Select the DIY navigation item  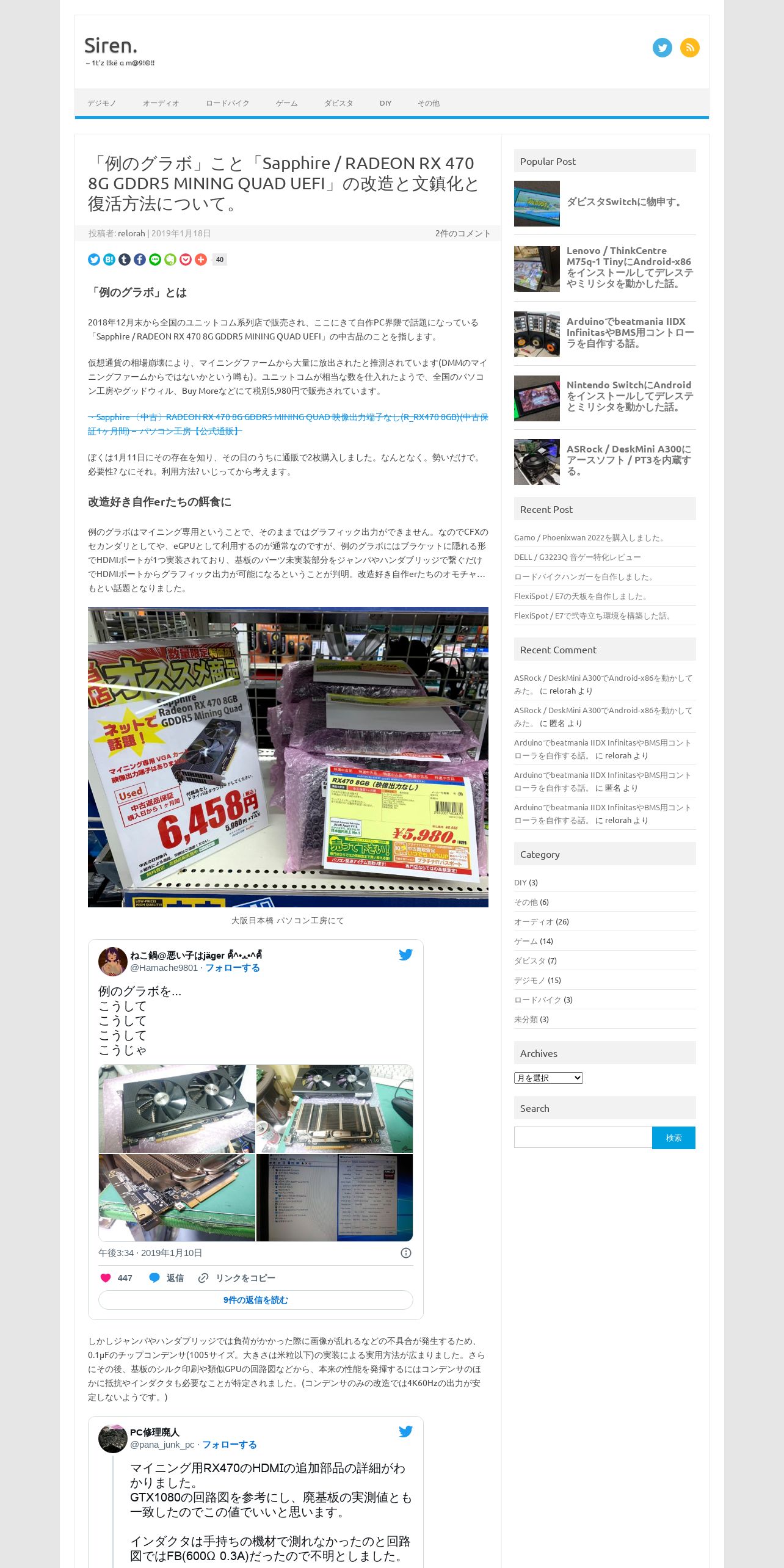(x=385, y=103)
